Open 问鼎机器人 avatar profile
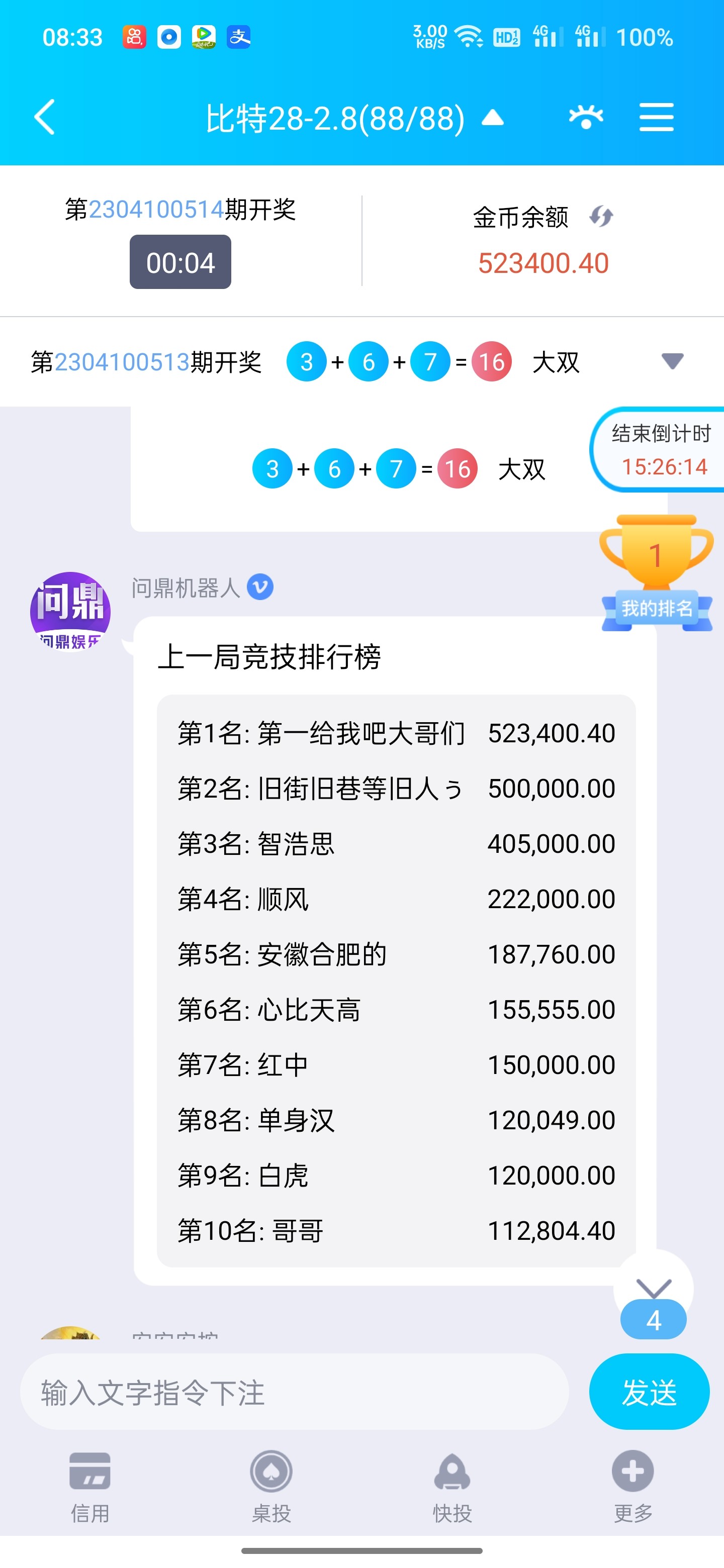The height and width of the screenshot is (1568, 724). coord(70,611)
